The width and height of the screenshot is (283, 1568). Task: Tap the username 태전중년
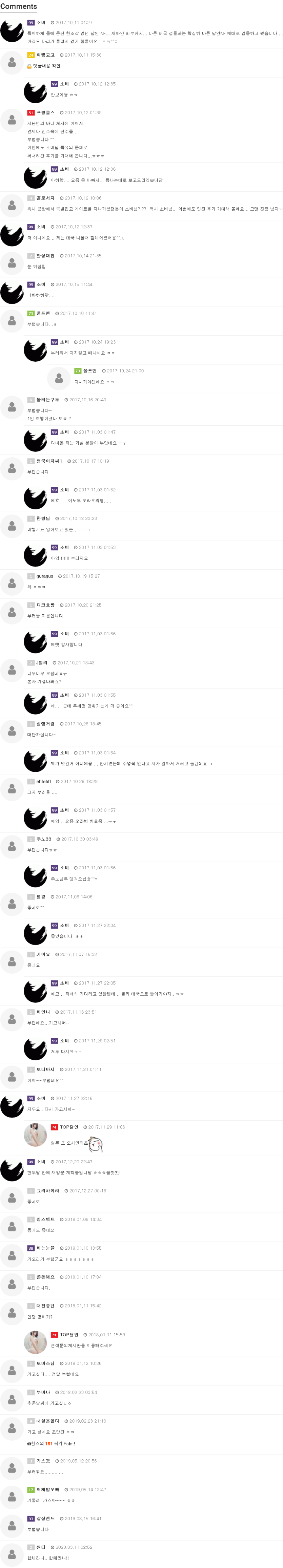coord(45,1306)
